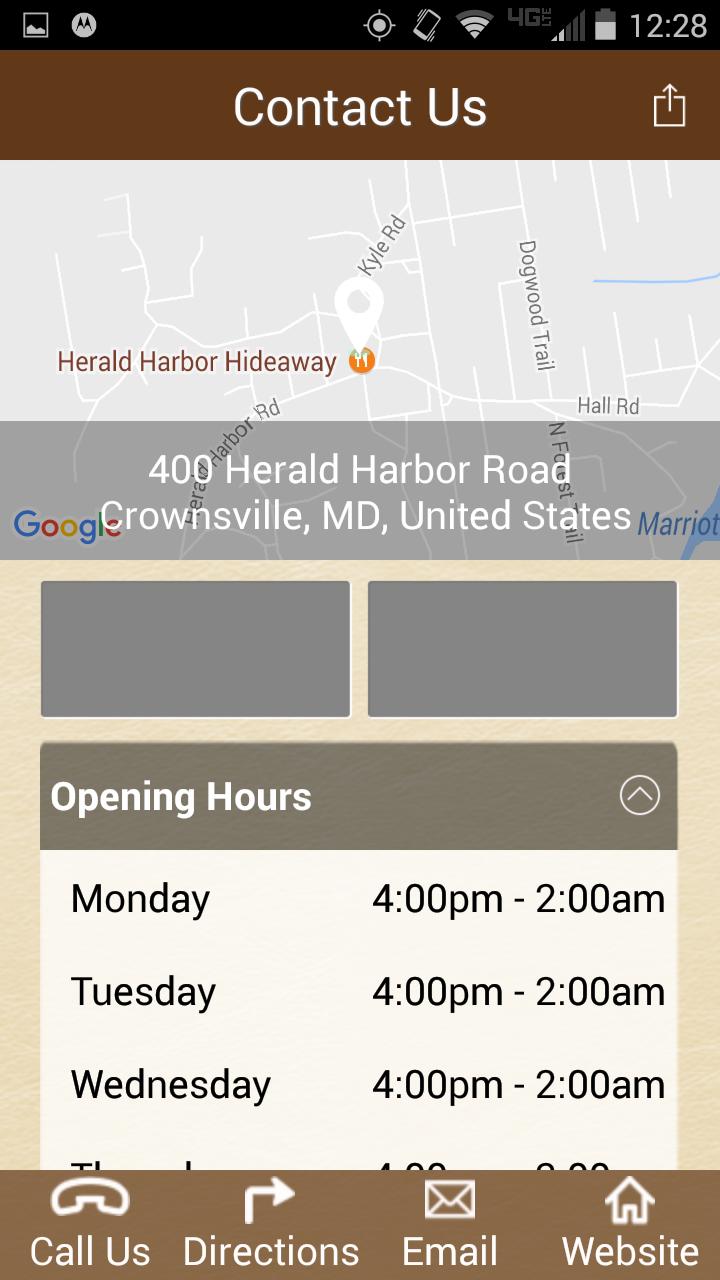Select the Wednesday hours row
Image resolution: width=720 pixels, height=1280 pixels.
pyautogui.click(x=358, y=1083)
